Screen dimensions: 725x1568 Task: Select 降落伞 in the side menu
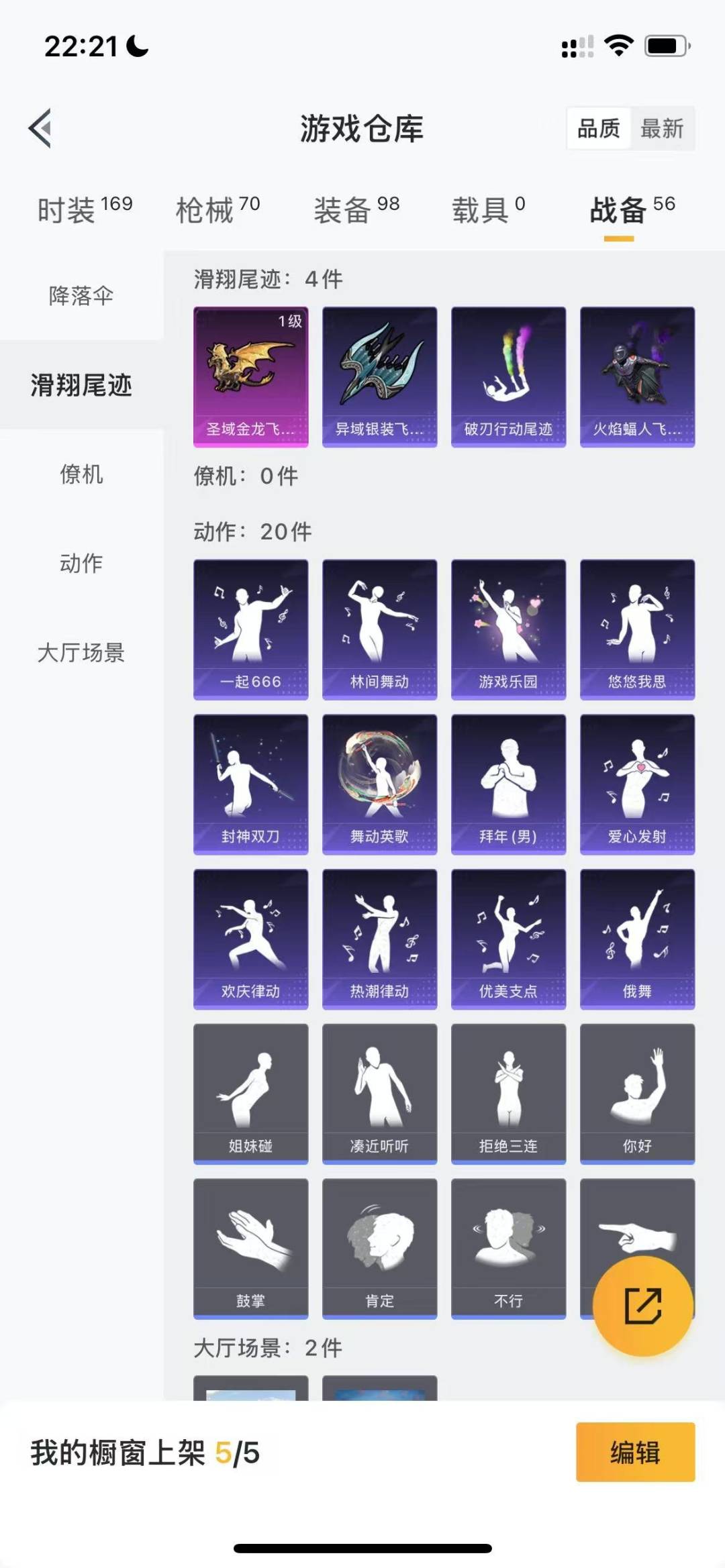tap(81, 295)
